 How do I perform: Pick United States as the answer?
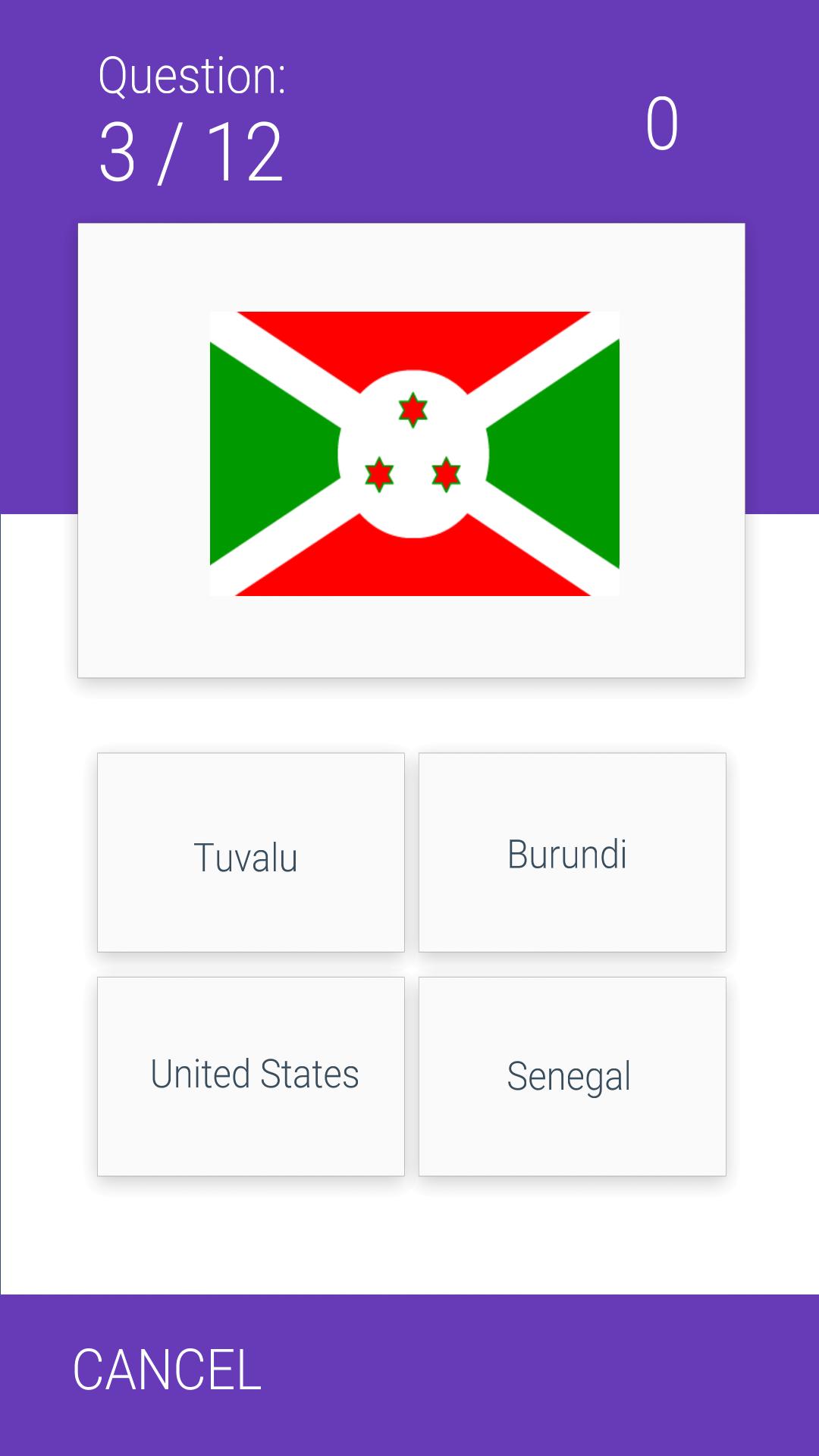[250, 1076]
